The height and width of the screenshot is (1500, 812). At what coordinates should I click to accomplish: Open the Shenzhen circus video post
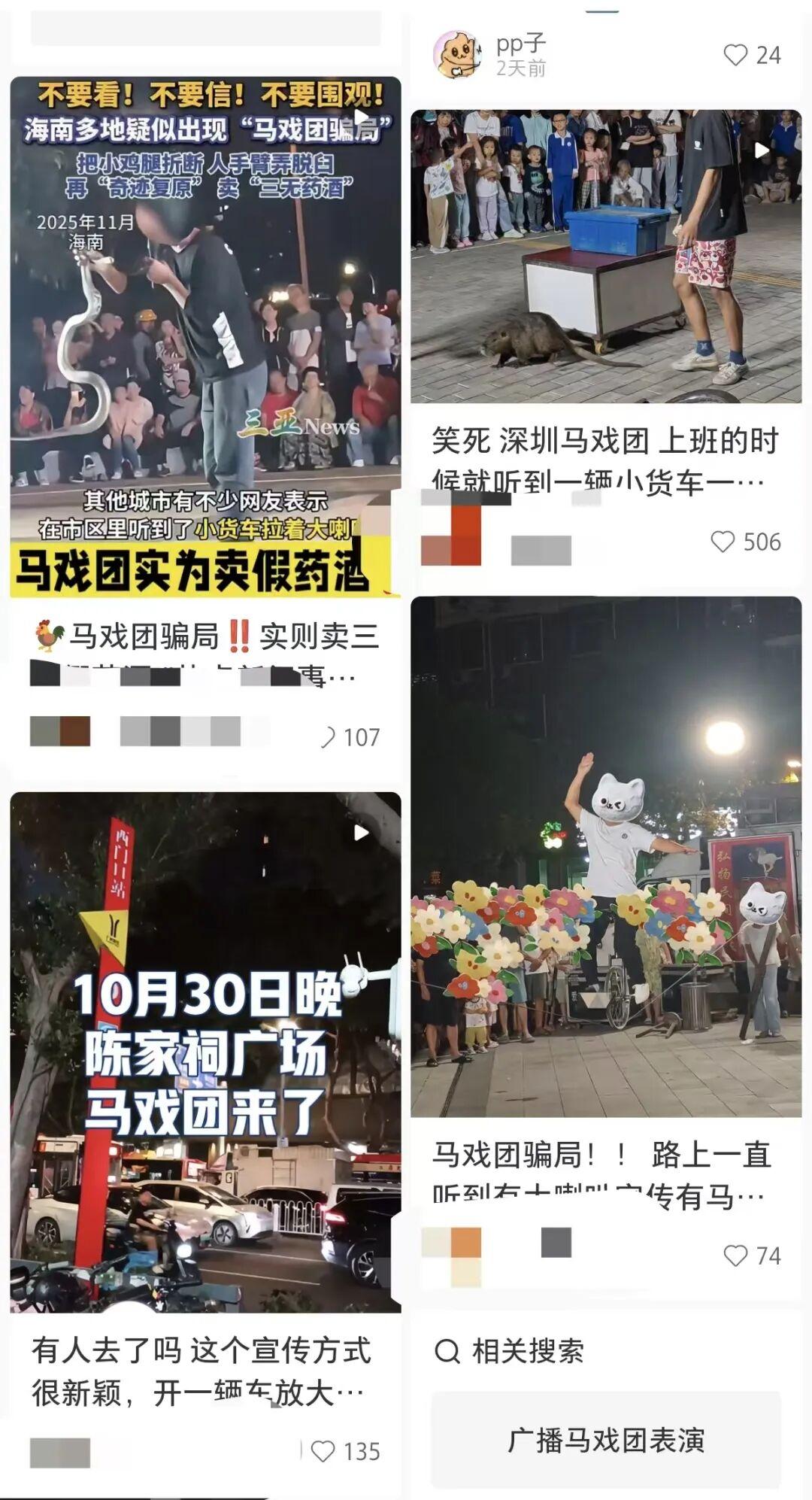pos(606,257)
